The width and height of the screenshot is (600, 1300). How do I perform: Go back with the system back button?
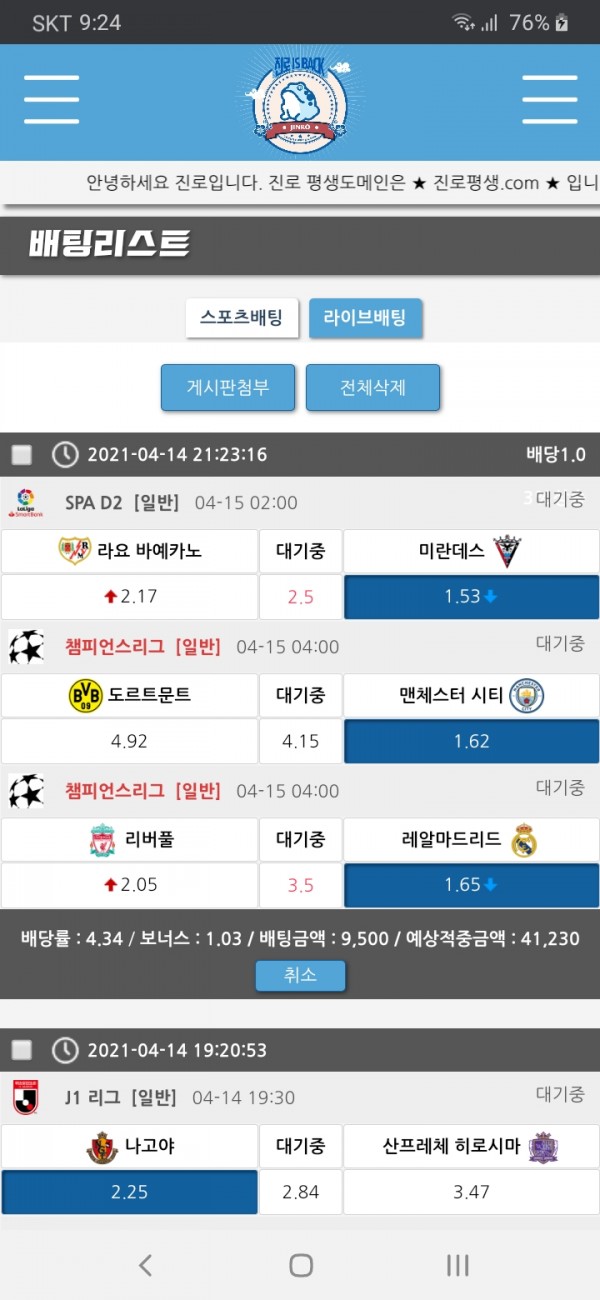point(145,1265)
